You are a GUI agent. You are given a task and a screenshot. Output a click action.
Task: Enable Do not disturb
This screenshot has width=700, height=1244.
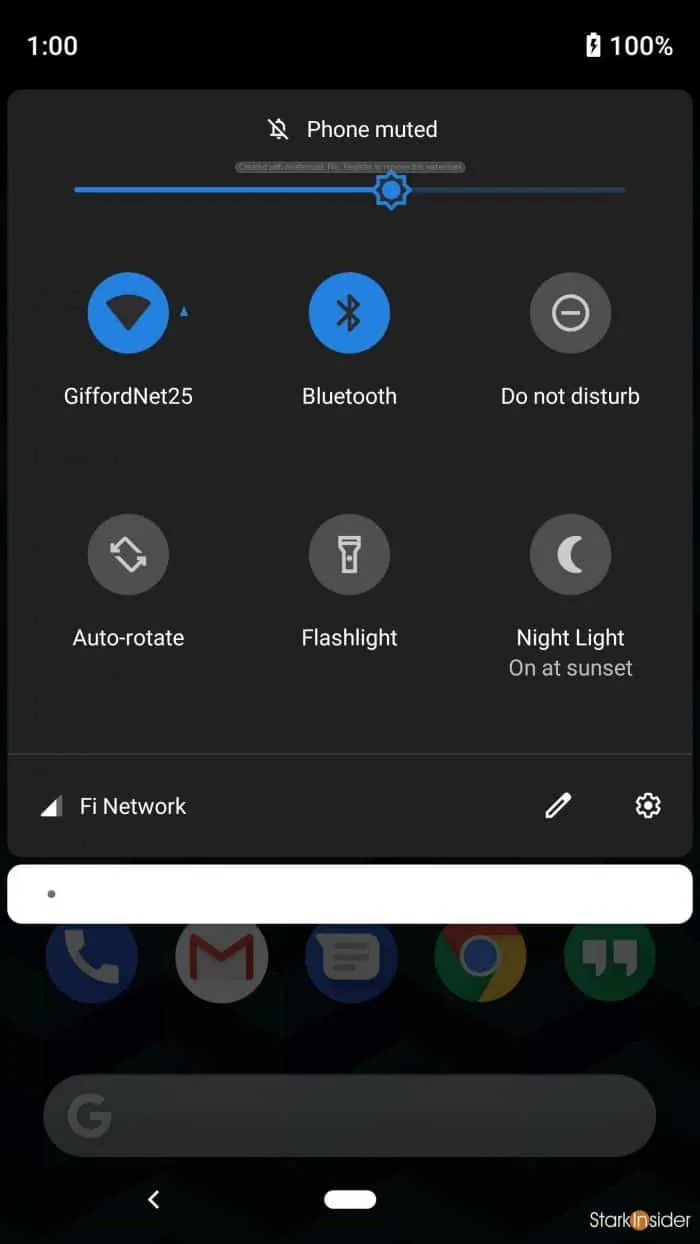coord(570,313)
